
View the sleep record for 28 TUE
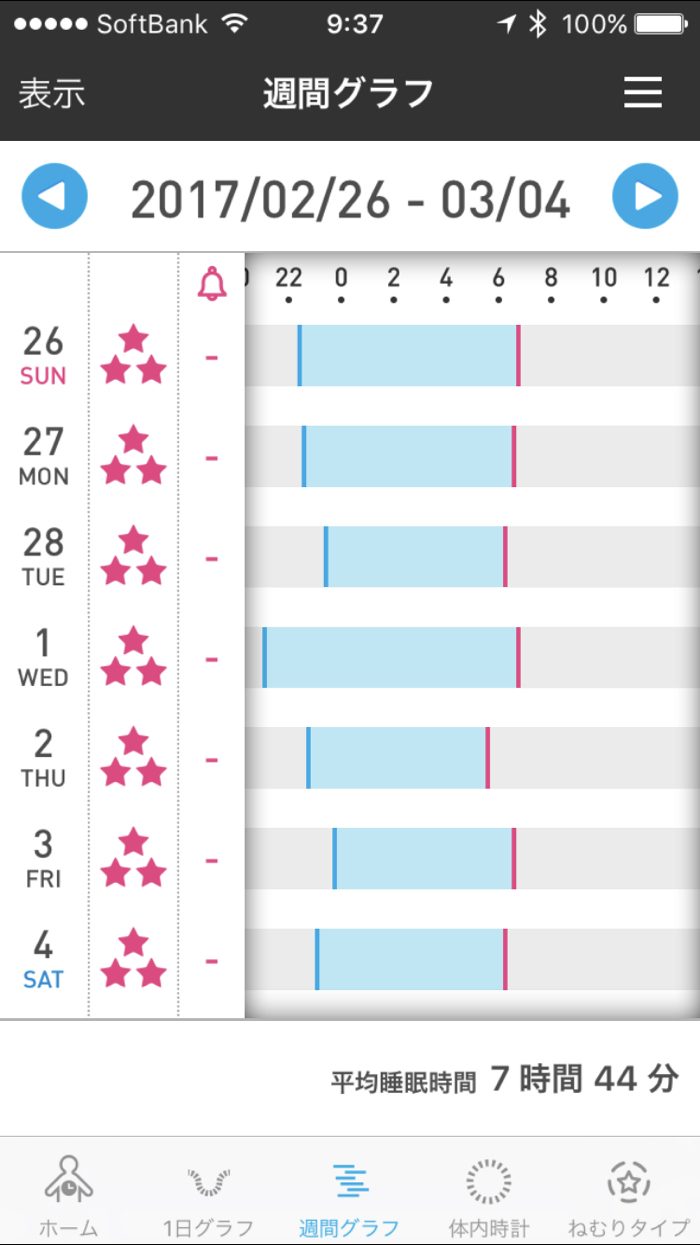coord(415,557)
